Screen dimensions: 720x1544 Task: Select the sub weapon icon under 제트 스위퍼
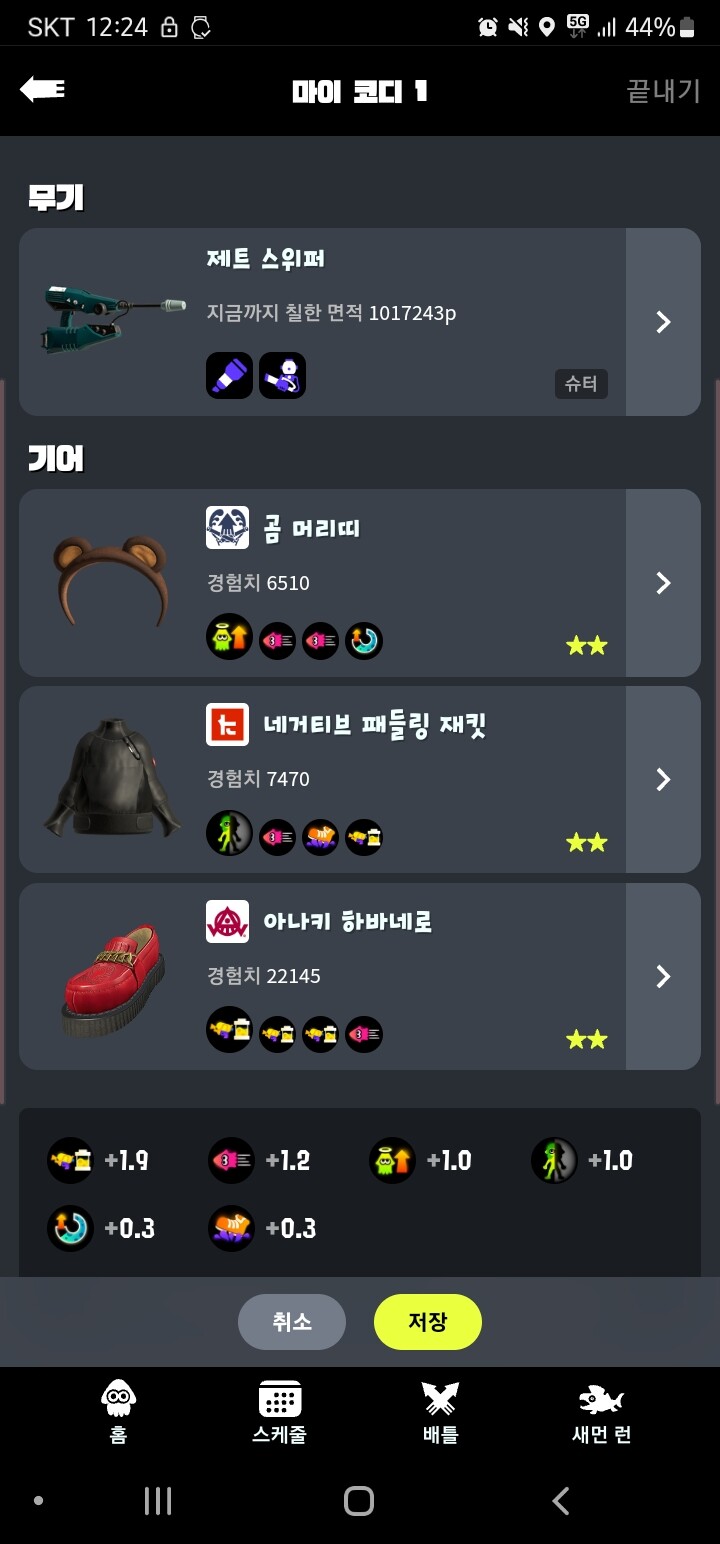coord(229,375)
